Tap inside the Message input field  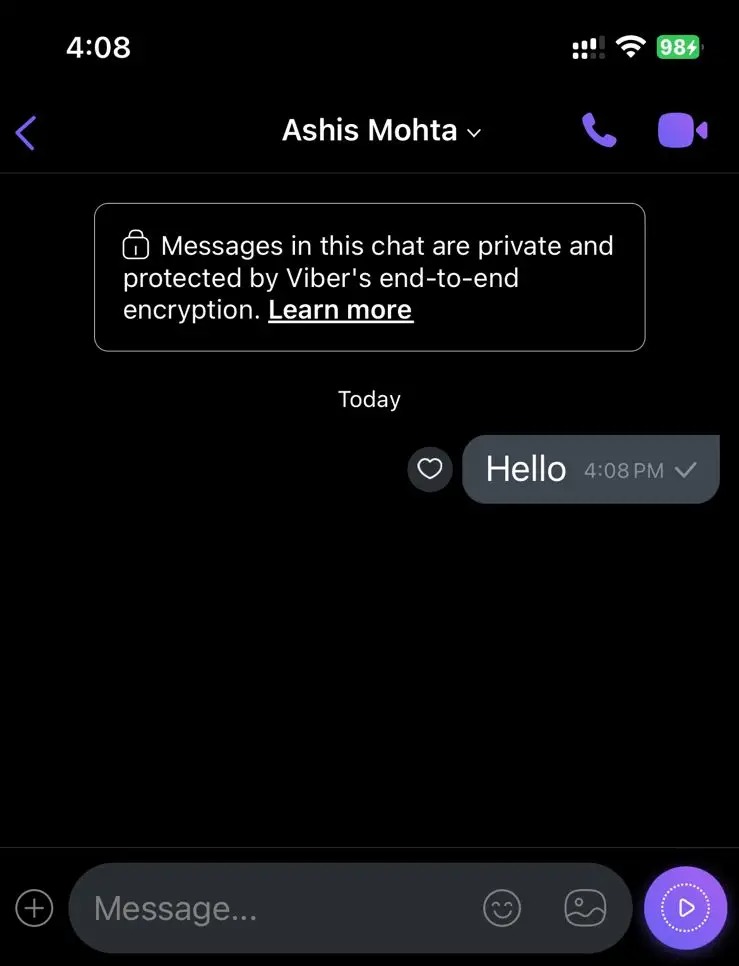pos(250,908)
